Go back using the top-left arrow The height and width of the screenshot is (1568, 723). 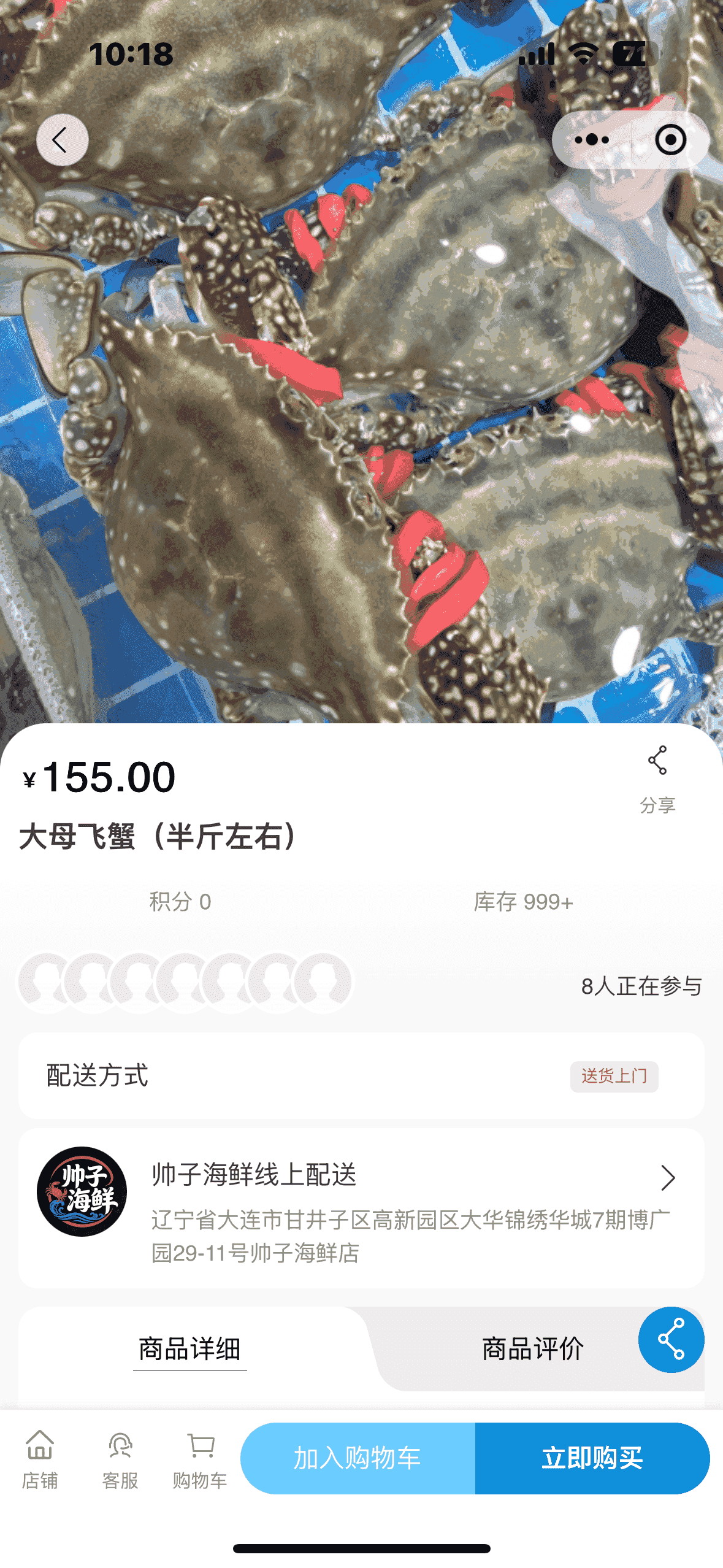(x=62, y=140)
